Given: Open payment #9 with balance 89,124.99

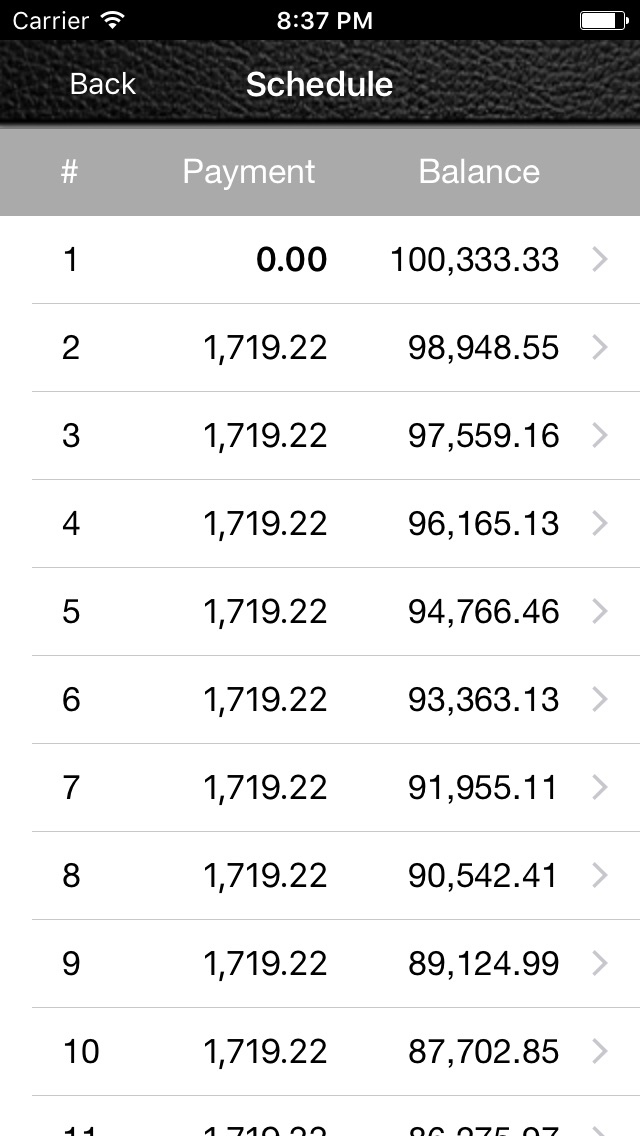Looking at the screenshot, I should (x=320, y=964).
